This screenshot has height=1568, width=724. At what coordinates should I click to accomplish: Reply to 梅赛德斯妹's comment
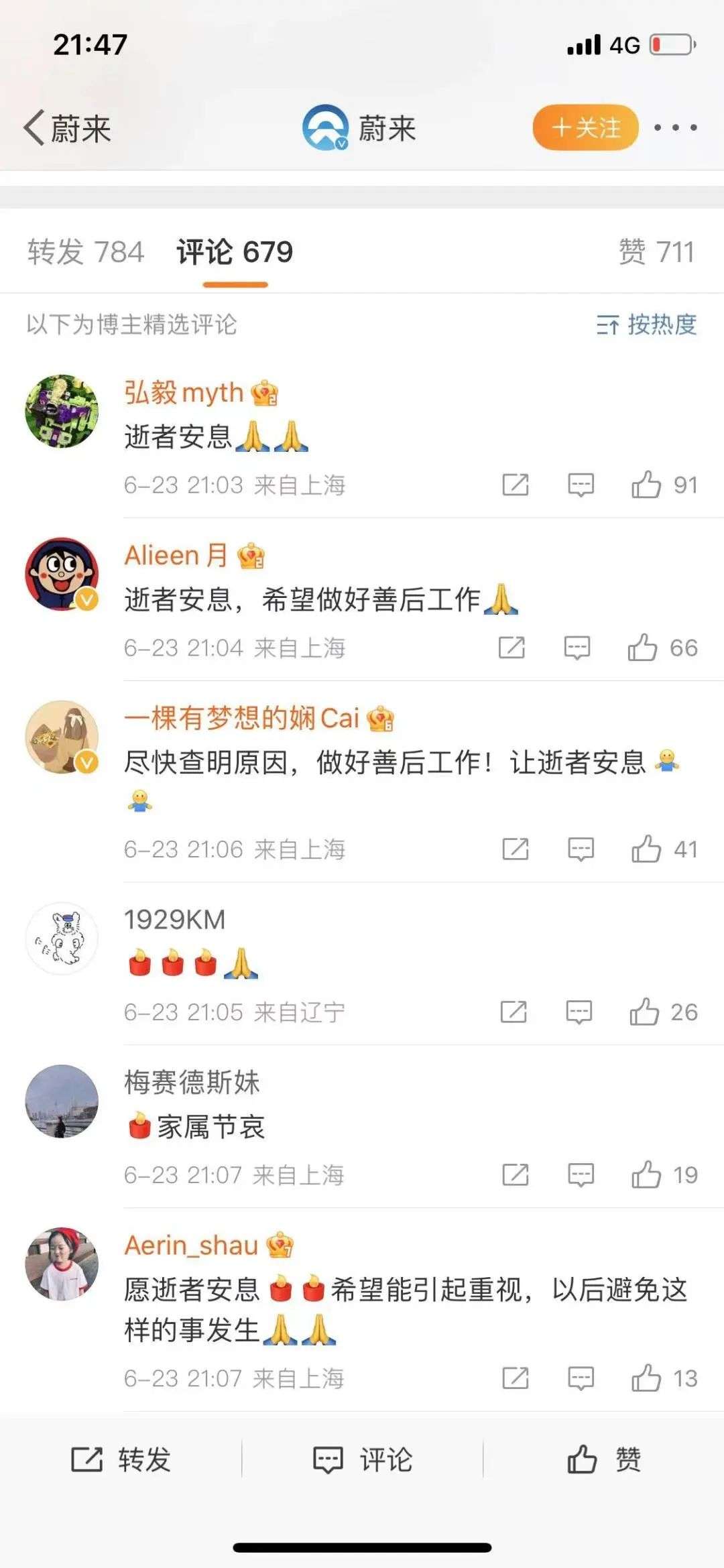[581, 1175]
